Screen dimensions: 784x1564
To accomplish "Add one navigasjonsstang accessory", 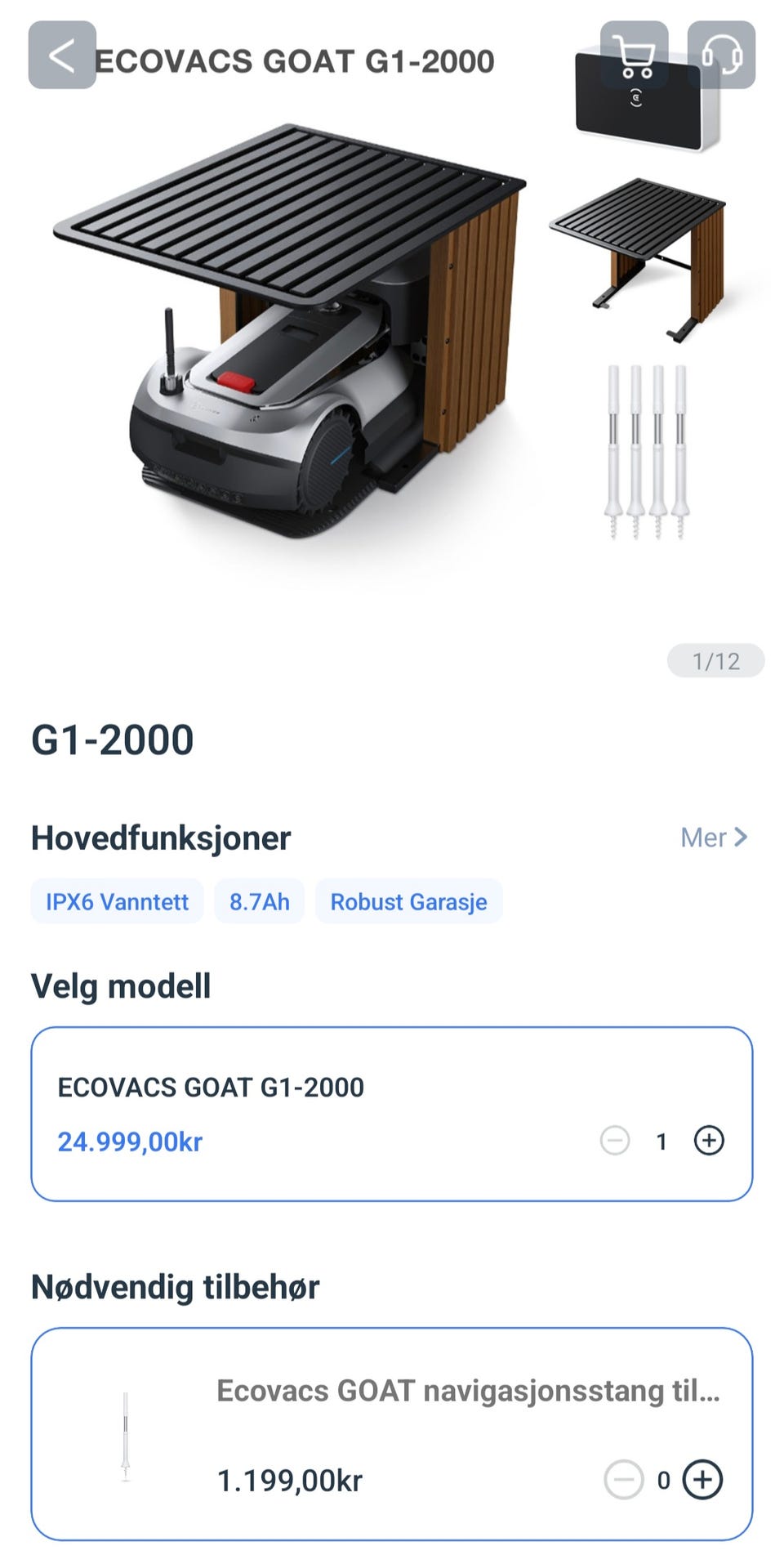I will (x=702, y=1480).
